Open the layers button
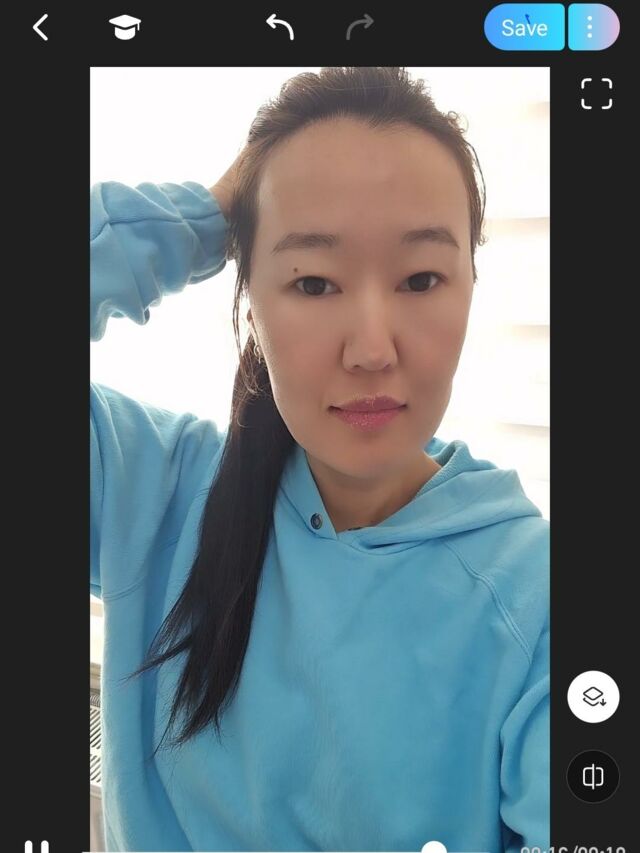 click(x=593, y=697)
